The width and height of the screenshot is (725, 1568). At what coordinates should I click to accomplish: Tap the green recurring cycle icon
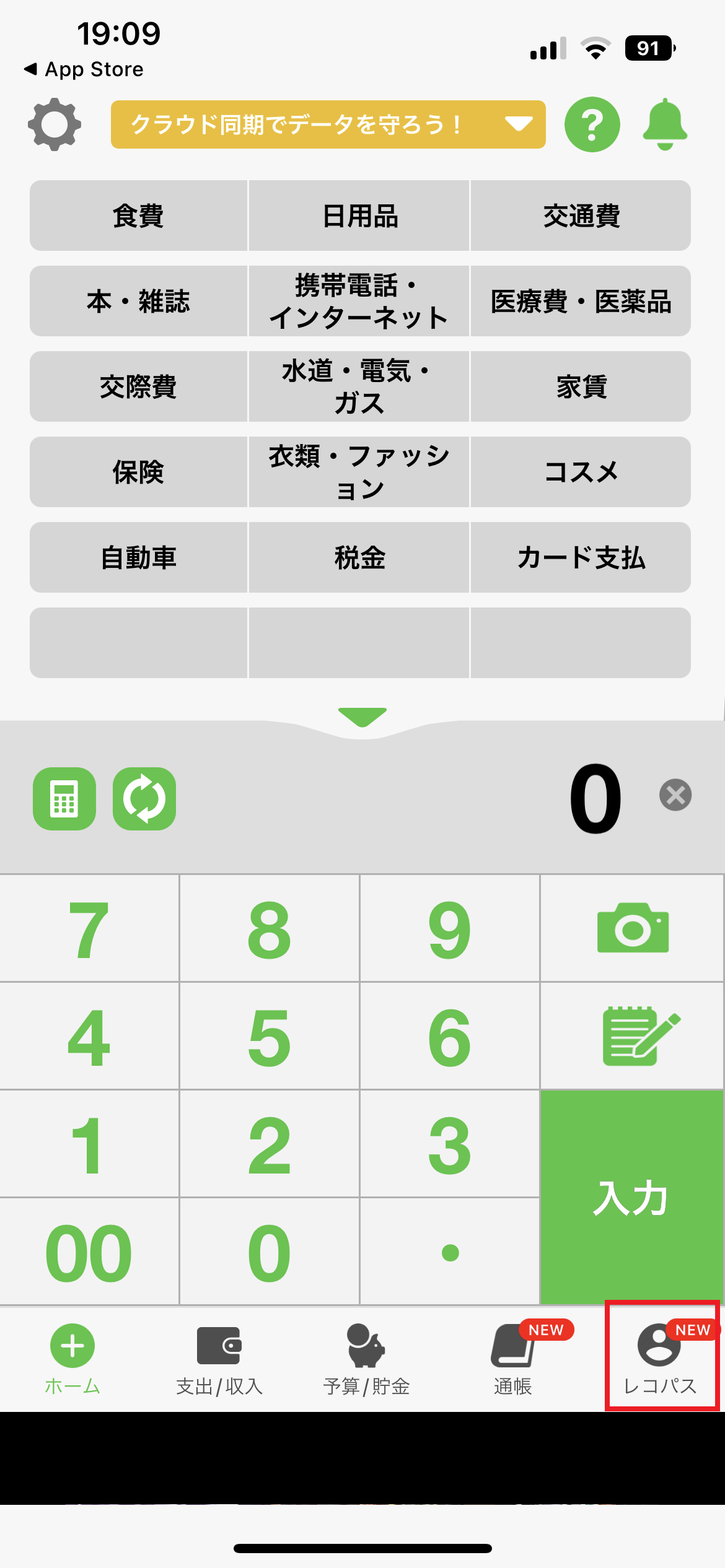[x=144, y=799]
